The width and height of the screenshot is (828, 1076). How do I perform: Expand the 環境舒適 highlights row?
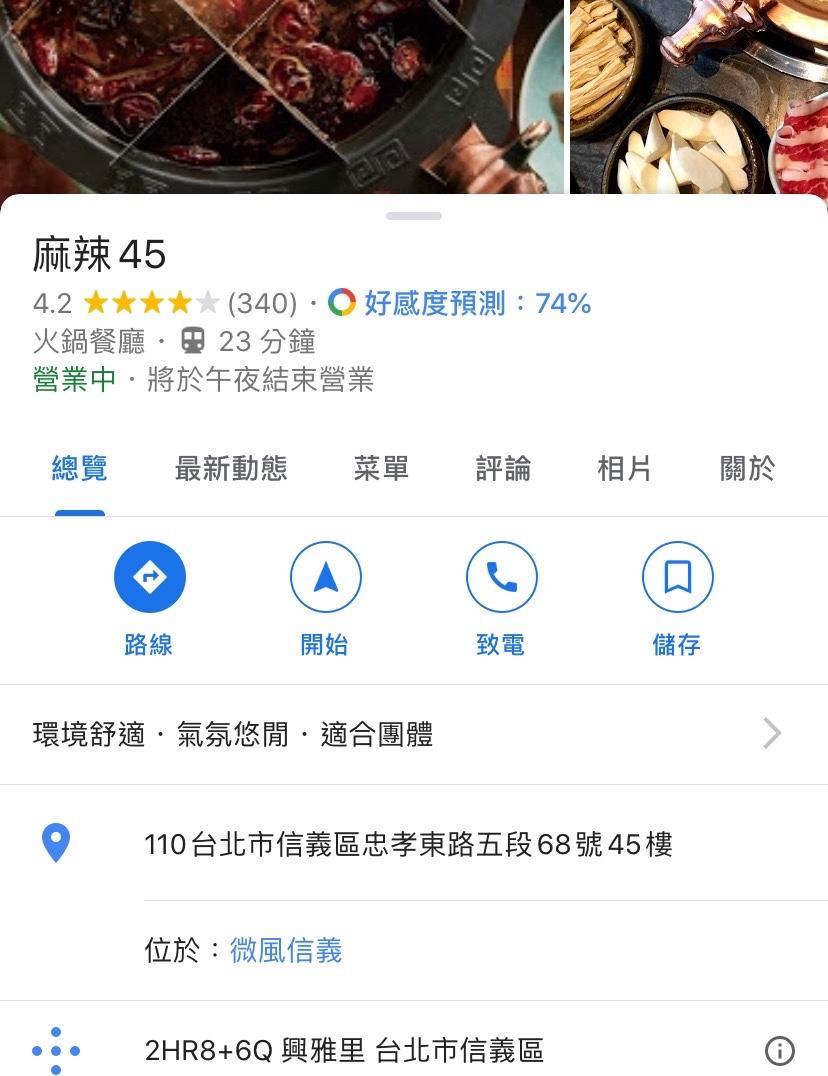coord(414,734)
